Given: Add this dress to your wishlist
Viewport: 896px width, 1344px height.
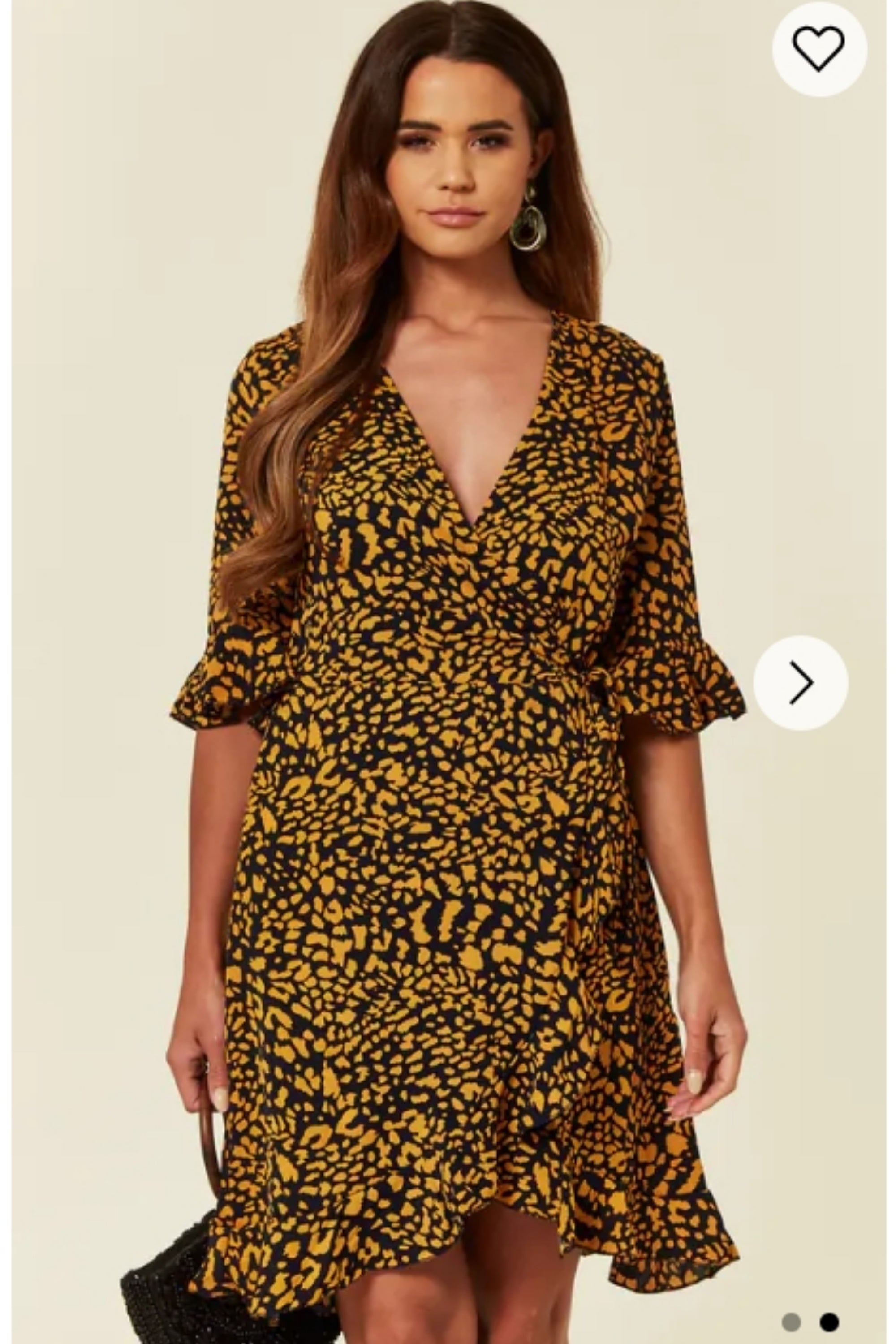Looking at the screenshot, I should point(819,48).
